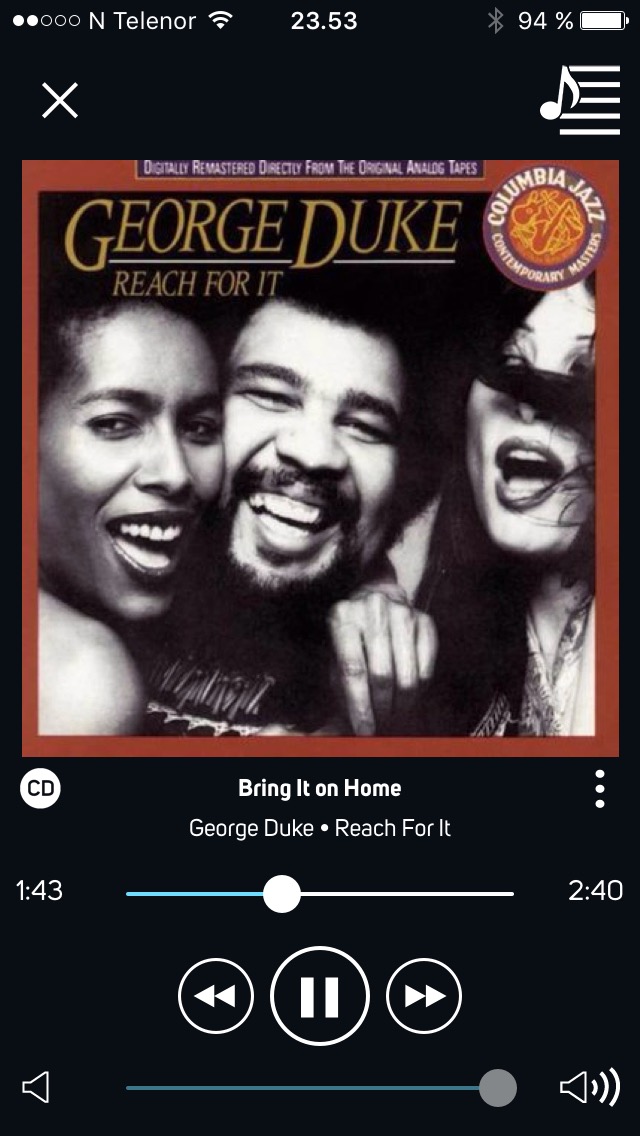Open the play queue list

click(580, 99)
